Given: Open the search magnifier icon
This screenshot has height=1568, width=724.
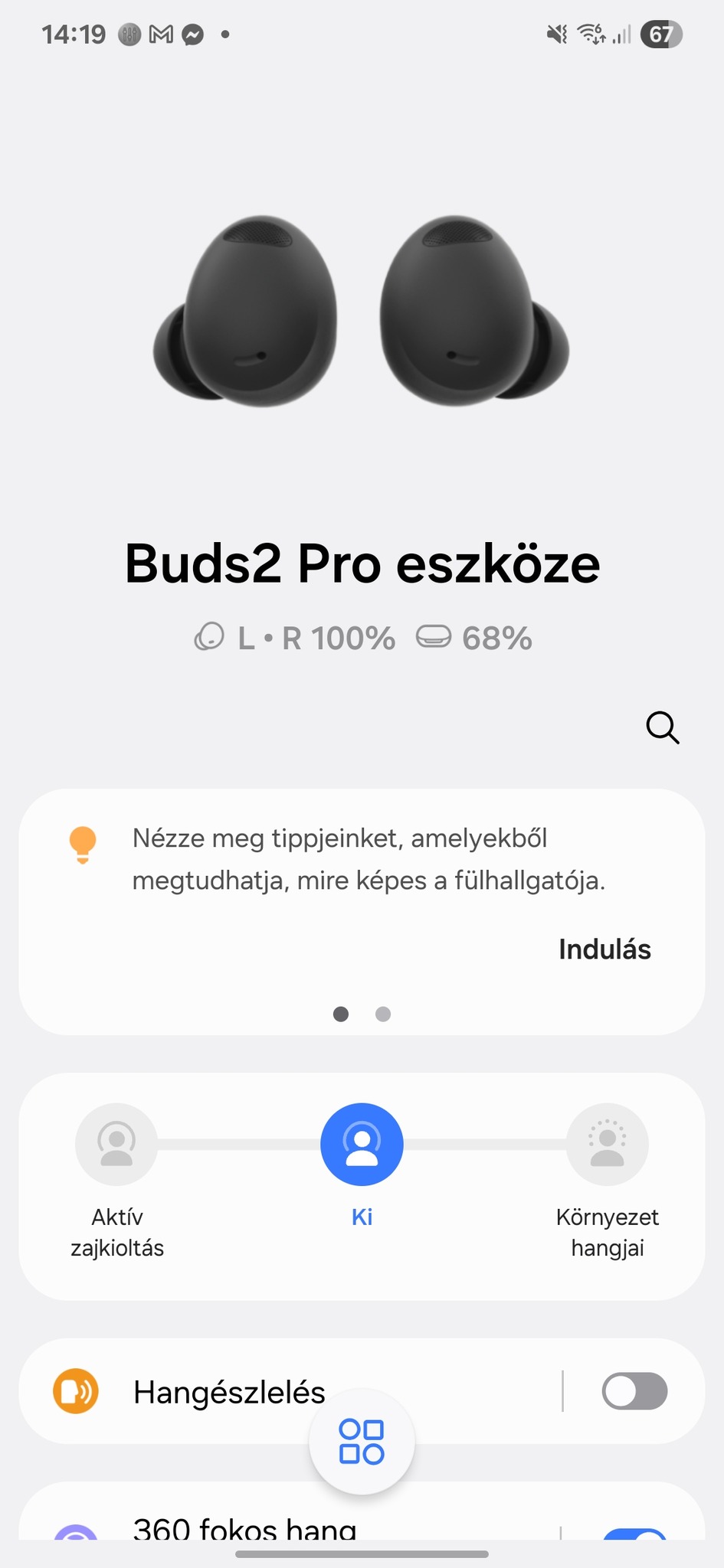Looking at the screenshot, I should pyautogui.click(x=663, y=727).
